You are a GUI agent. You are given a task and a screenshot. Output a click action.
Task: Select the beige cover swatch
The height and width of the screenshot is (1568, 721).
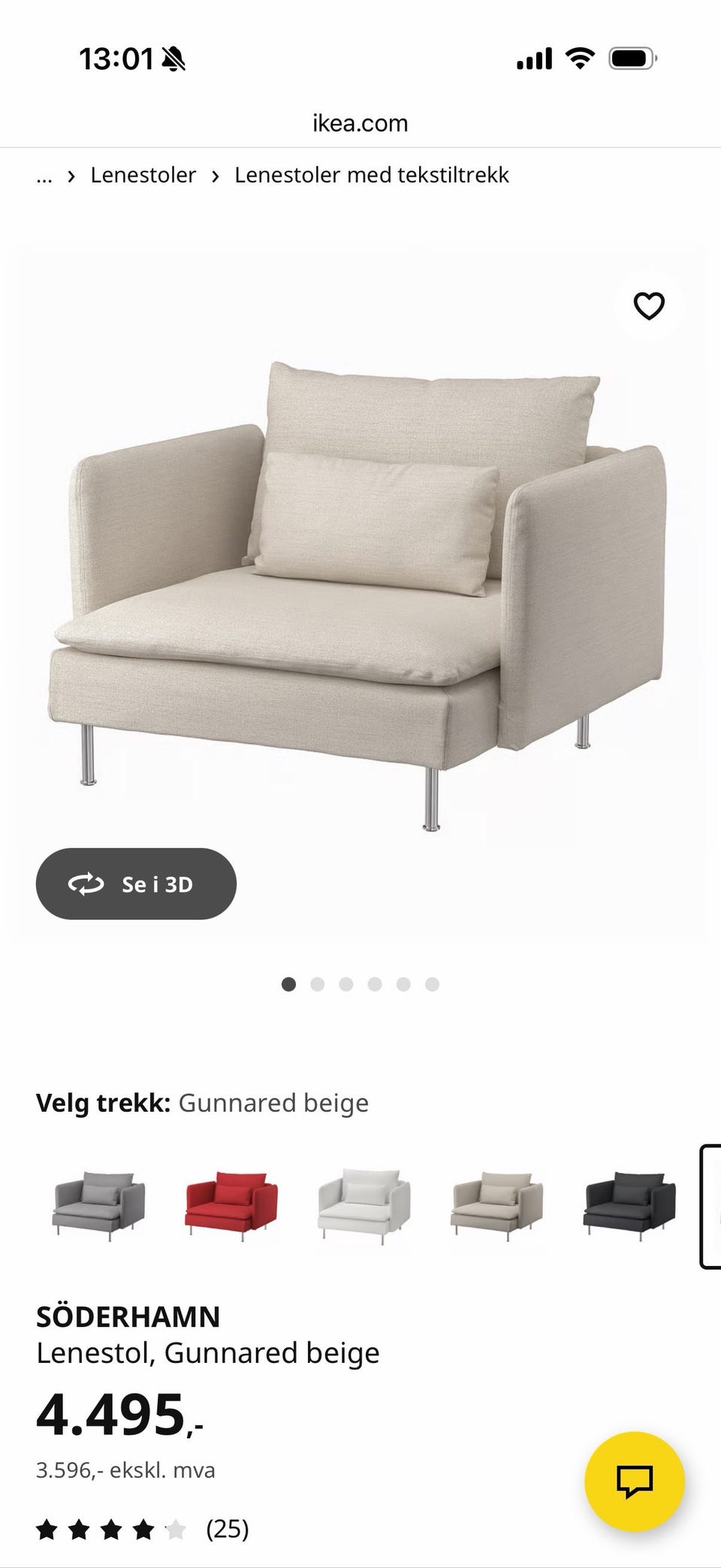[497, 1205]
